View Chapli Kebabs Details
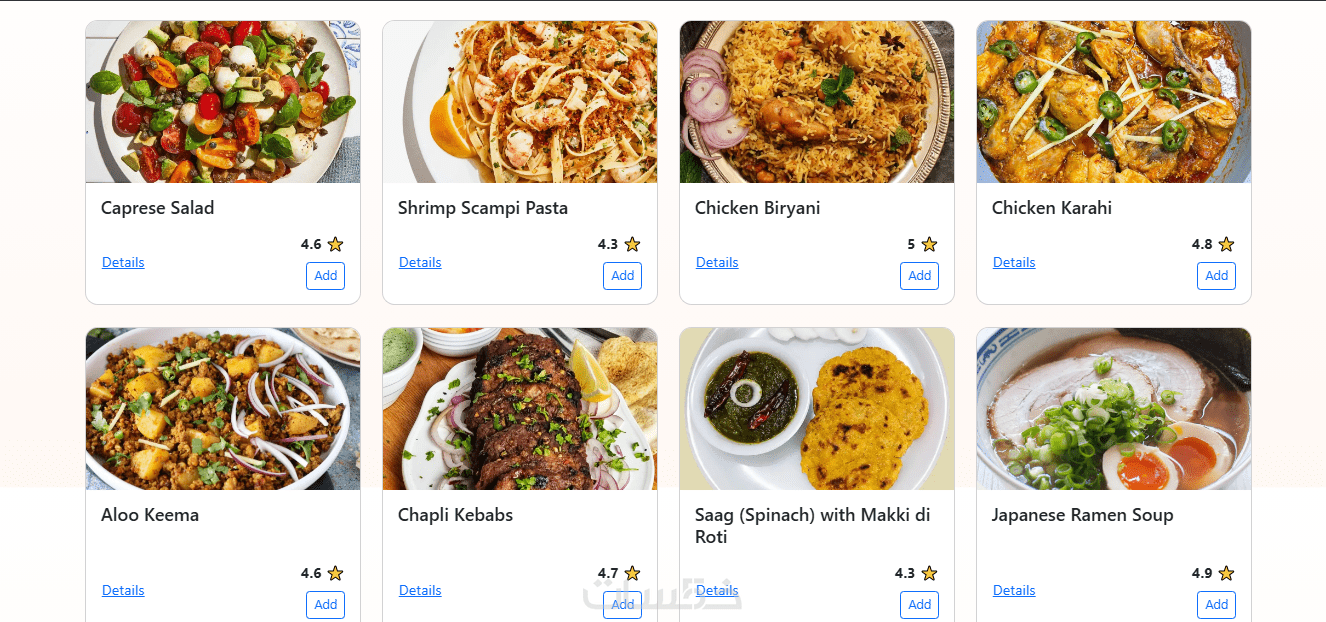Screen dimensions: 1326x622 point(420,590)
